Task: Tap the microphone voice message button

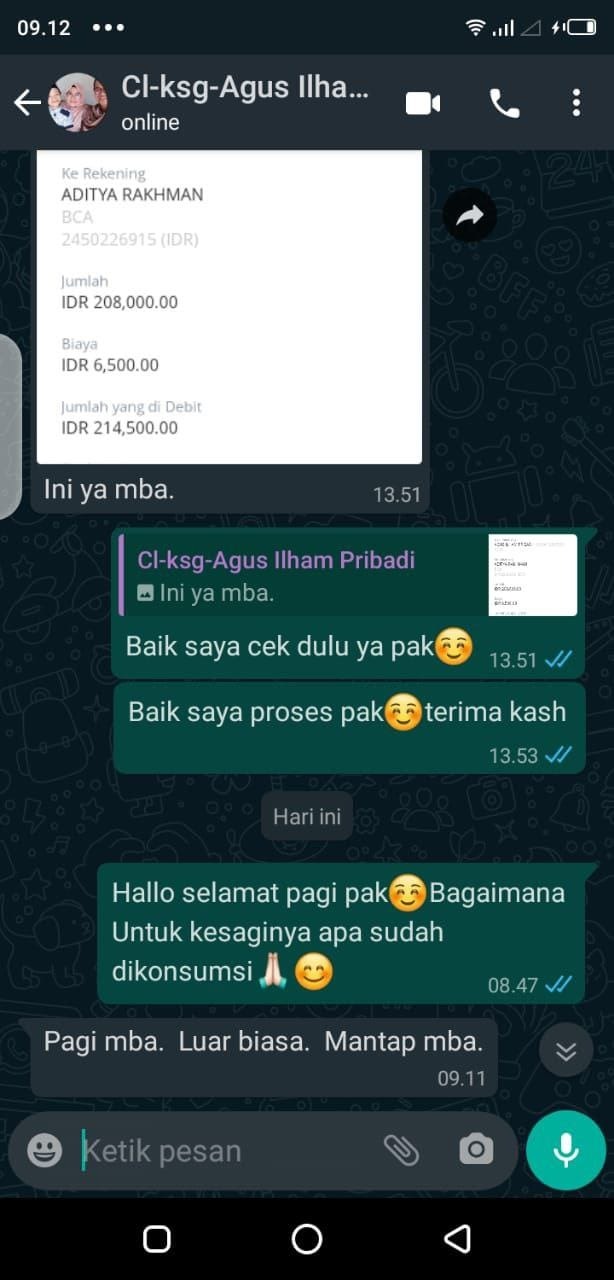Action: pyautogui.click(x=566, y=1151)
